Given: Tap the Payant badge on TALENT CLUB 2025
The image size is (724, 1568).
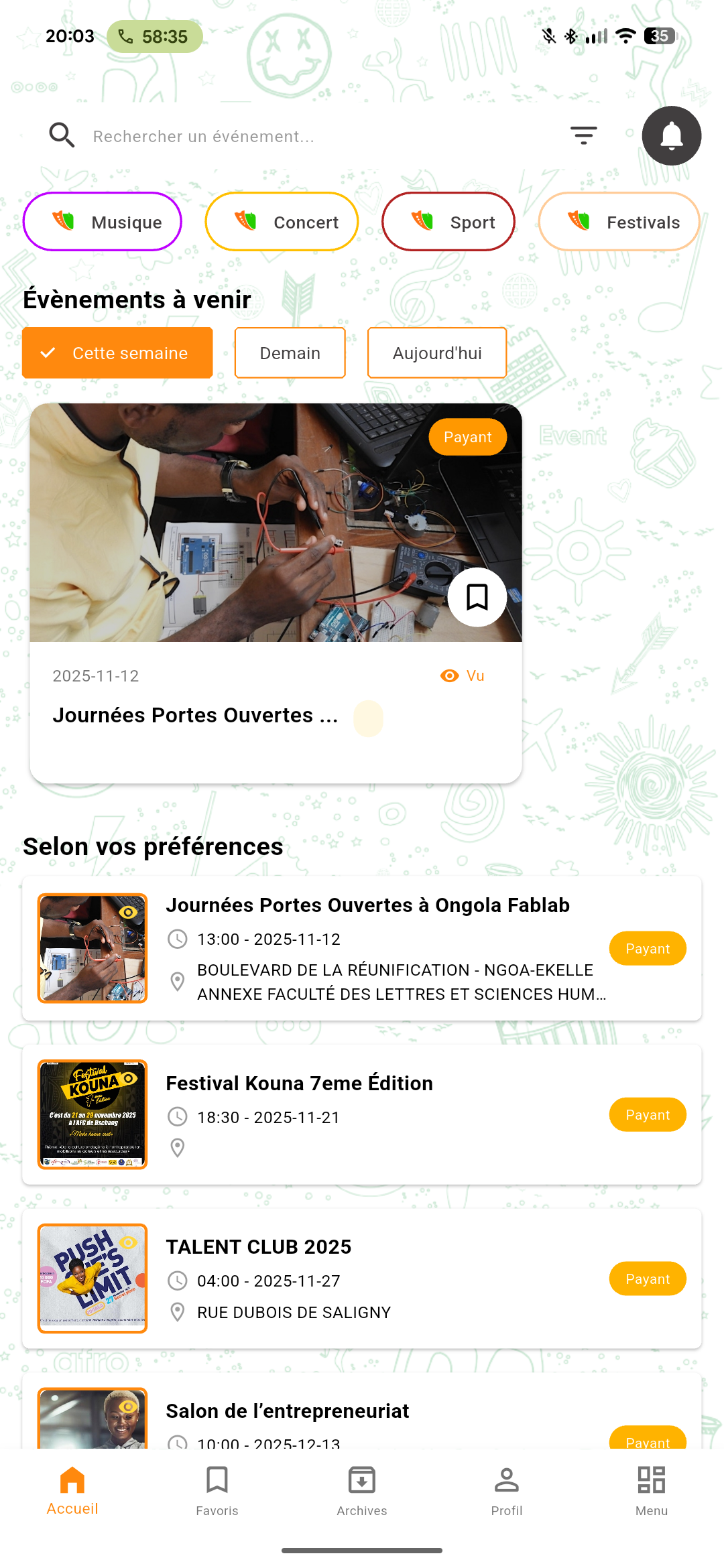Looking at the screenshot, I should tap(647, 1278).
